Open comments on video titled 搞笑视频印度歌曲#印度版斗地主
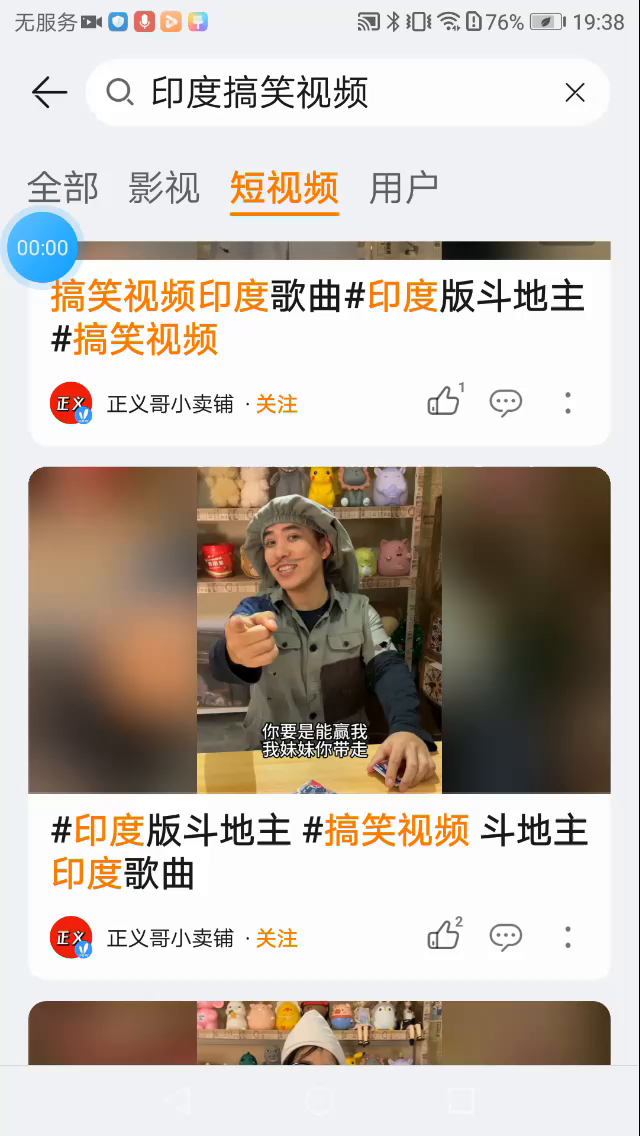640x1136 pixels. [505, 403]
